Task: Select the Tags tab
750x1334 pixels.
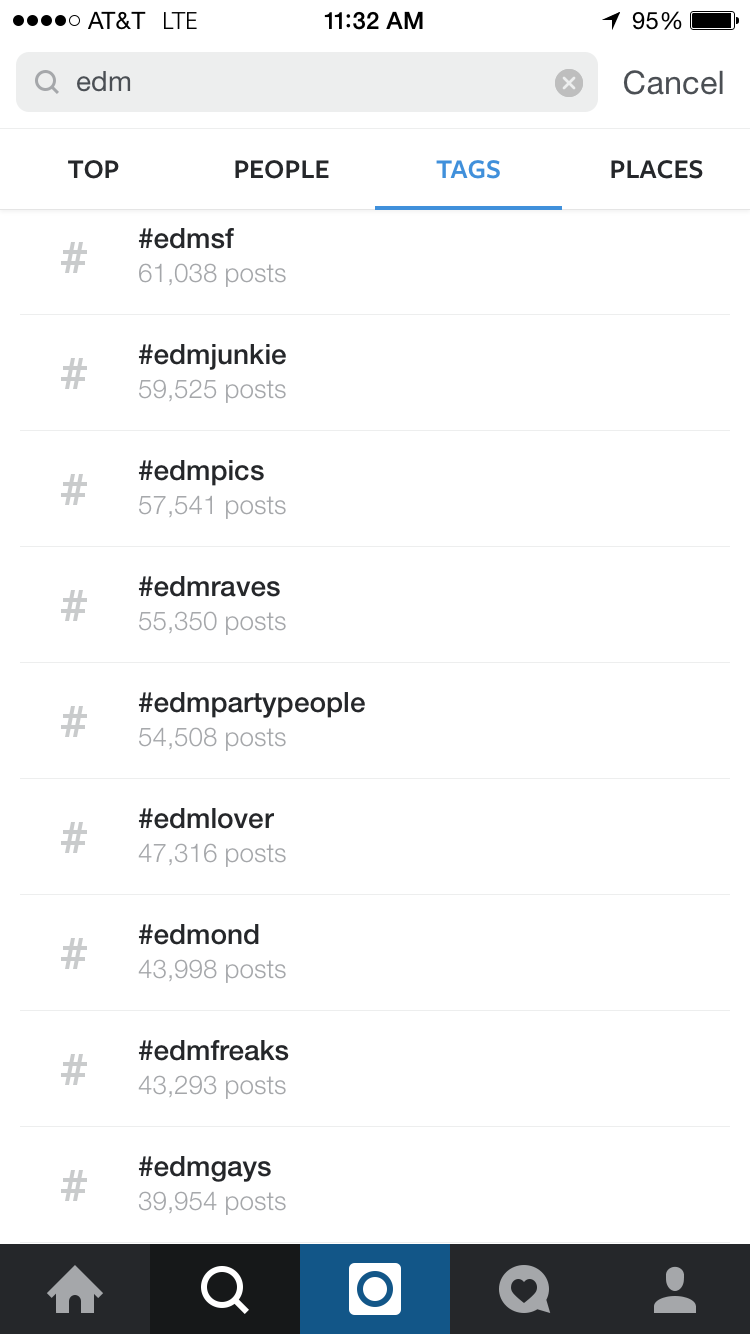Action: click(468, 170)
